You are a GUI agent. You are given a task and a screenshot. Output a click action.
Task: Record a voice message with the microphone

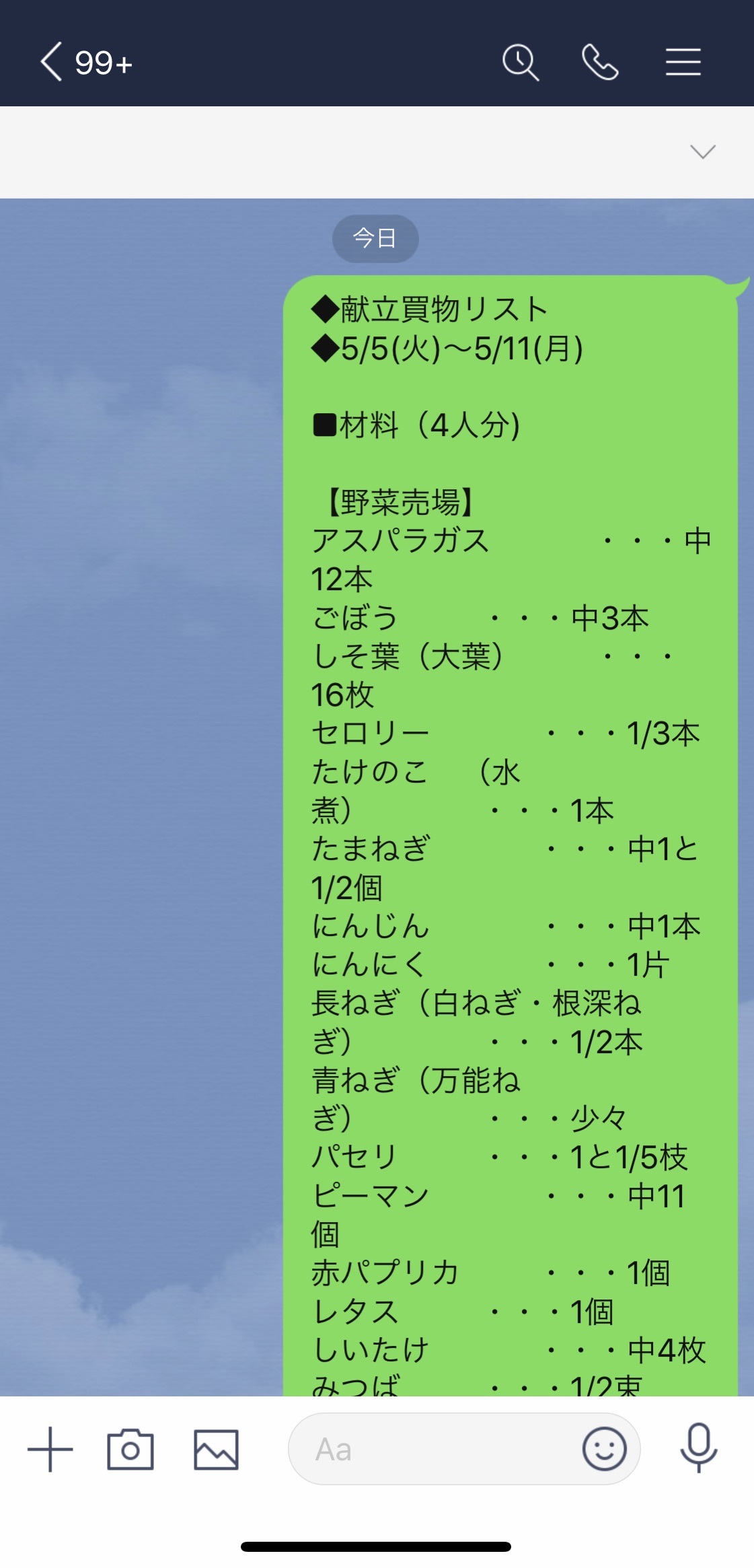699,1448
